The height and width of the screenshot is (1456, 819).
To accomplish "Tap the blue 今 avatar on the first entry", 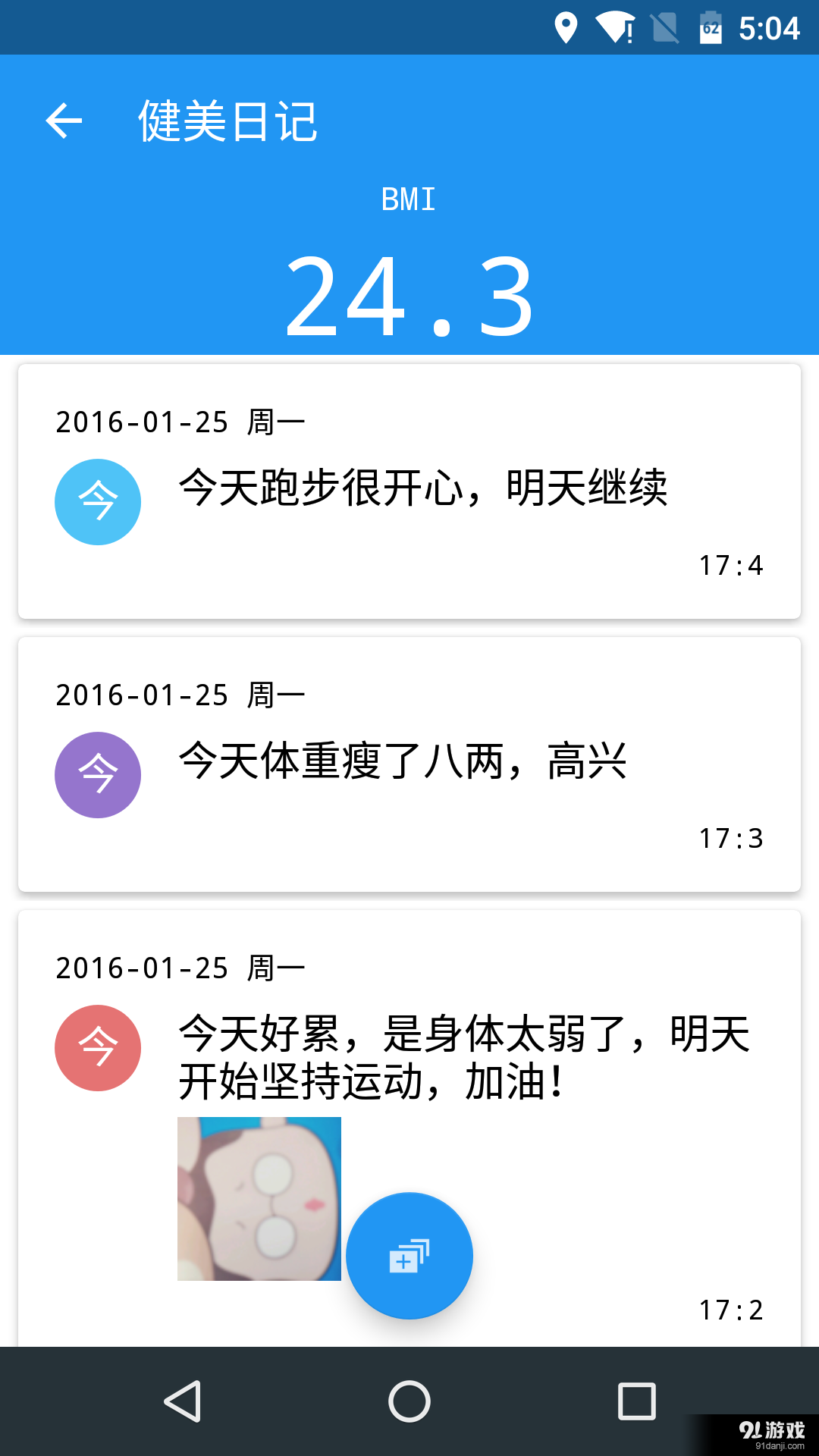I will tap(98, 501).
